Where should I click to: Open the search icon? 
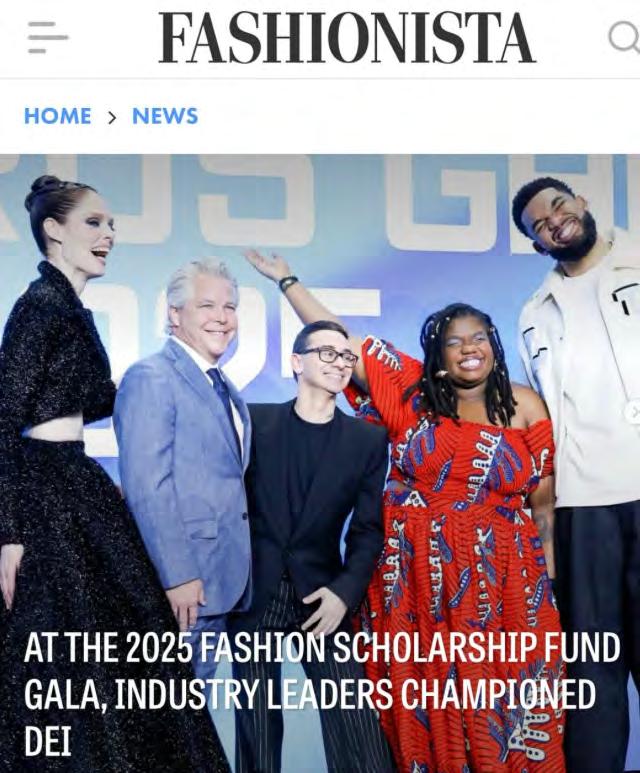point(624,38)
